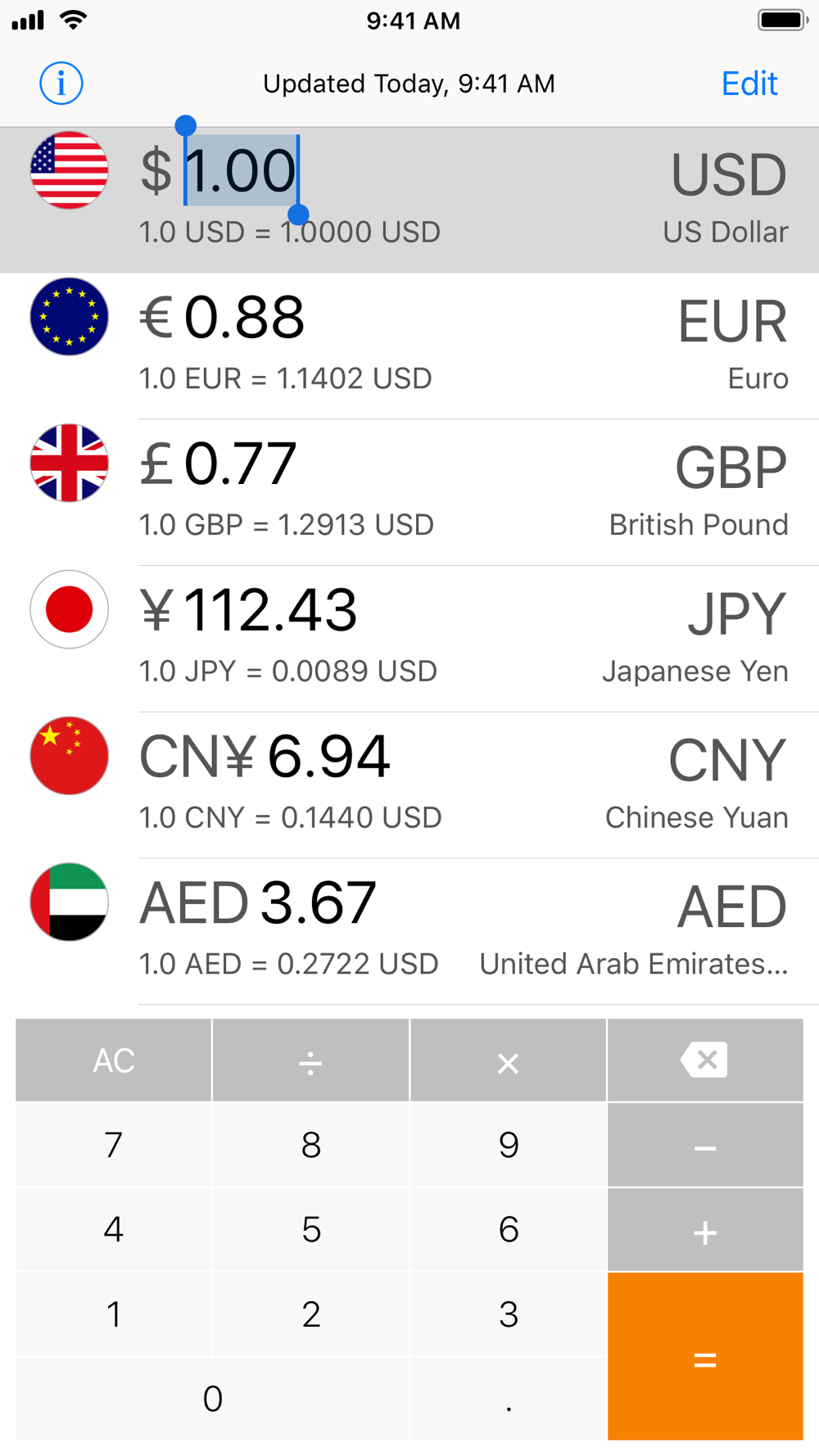Pick the United Arab Emirates AED row
This screenshot has height=1456, width=819.
[409, 932]
